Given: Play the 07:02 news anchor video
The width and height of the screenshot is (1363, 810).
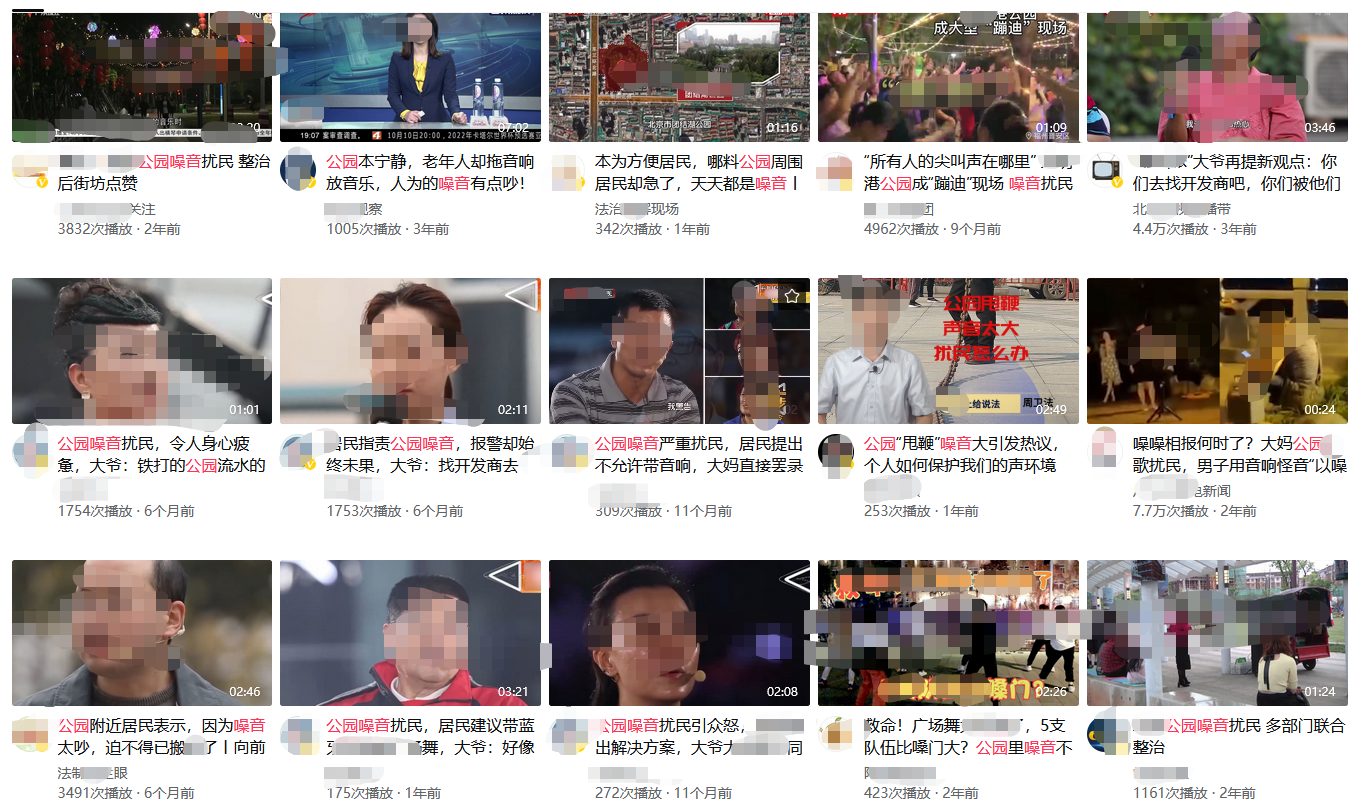Looking at the screenshot, I should point(410,76).
